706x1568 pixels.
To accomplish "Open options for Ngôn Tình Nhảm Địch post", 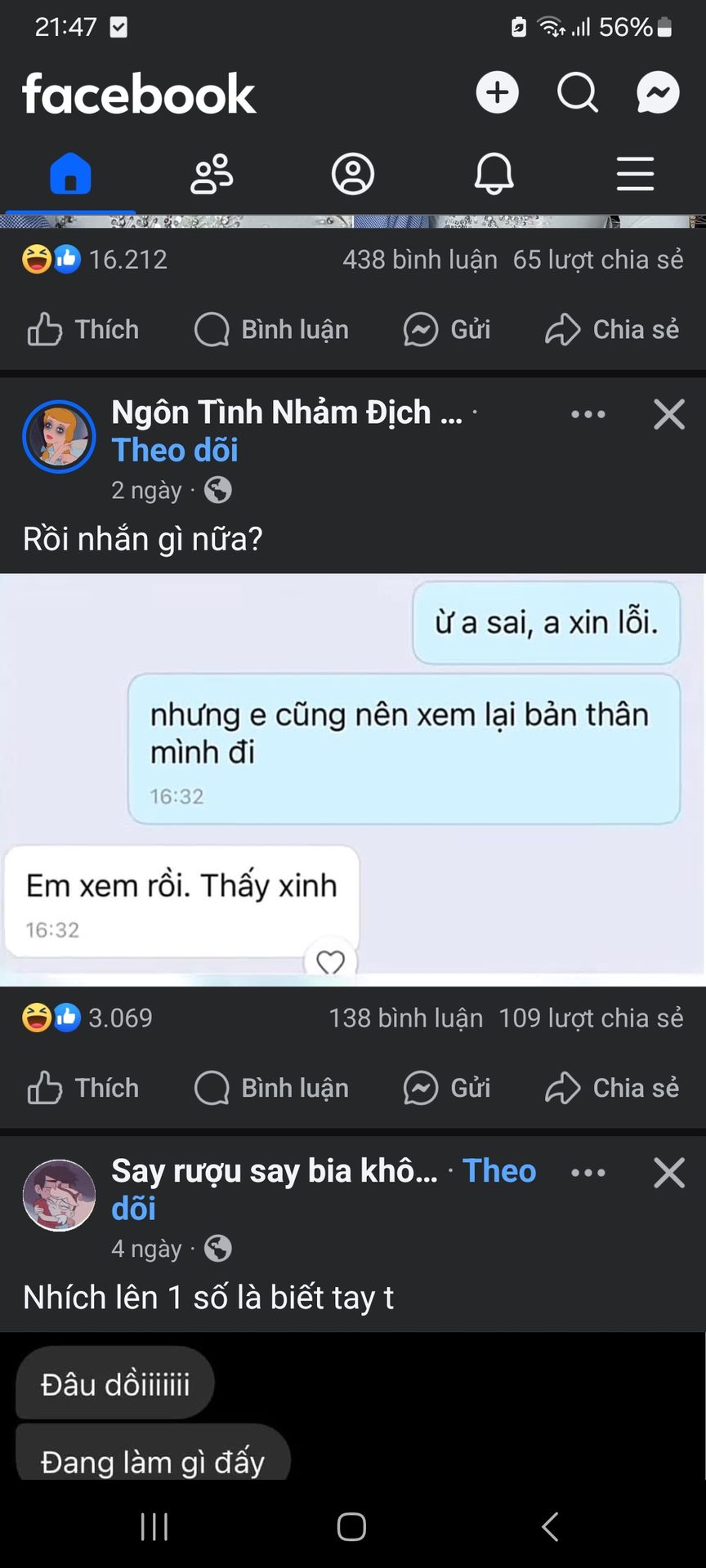I will pos(588,414).
